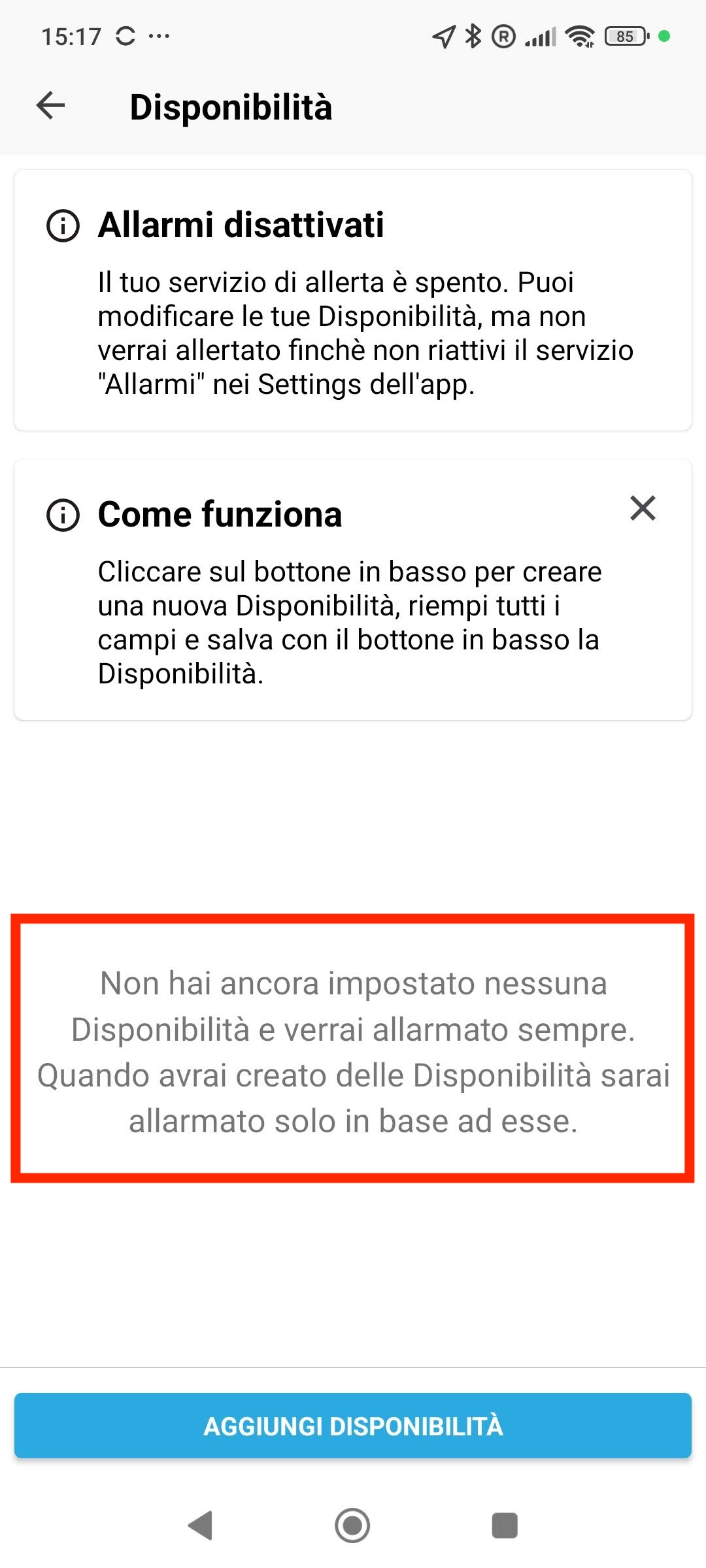Tap the system back navigation button
This screenshot has height=1568, width=706.
[x=201, y=1526]
